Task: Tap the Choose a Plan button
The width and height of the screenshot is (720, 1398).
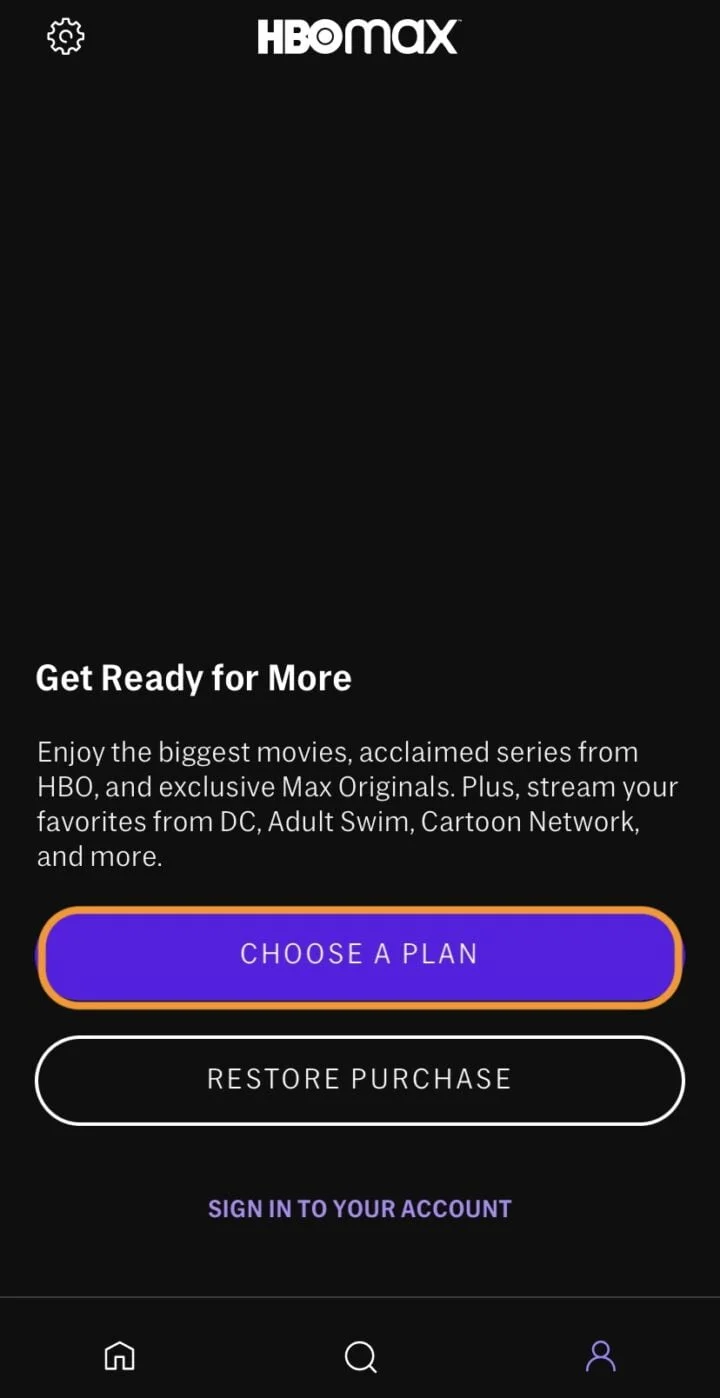Action: pos(359,954)
